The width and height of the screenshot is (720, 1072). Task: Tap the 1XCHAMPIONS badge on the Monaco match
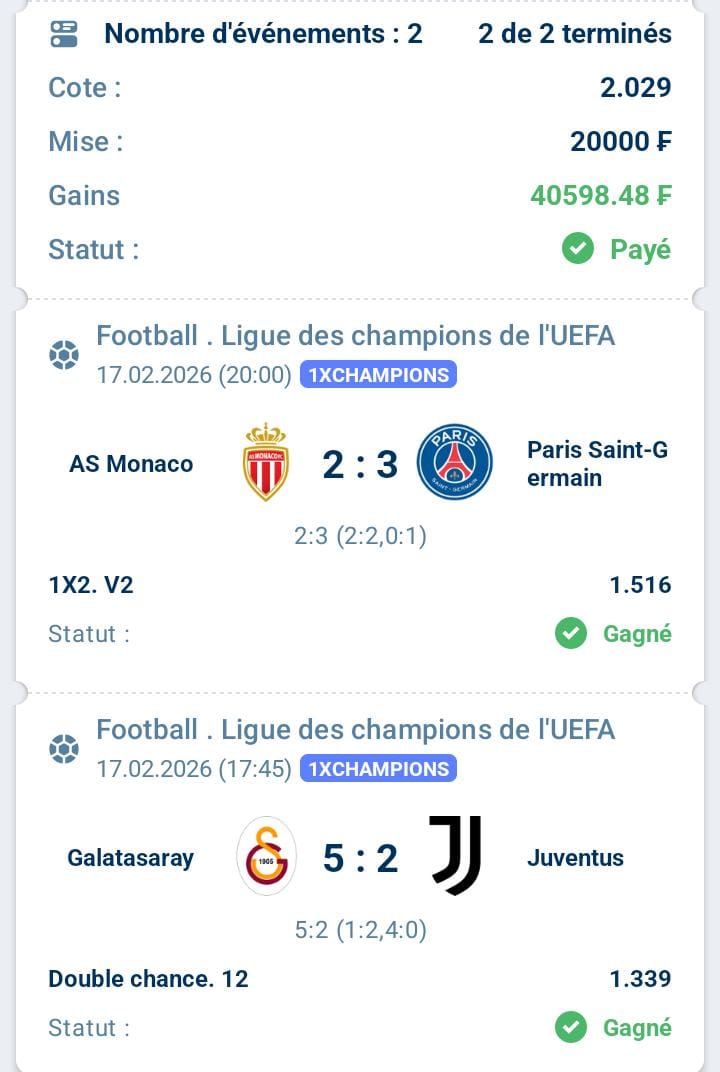click(x=378, y=375)
